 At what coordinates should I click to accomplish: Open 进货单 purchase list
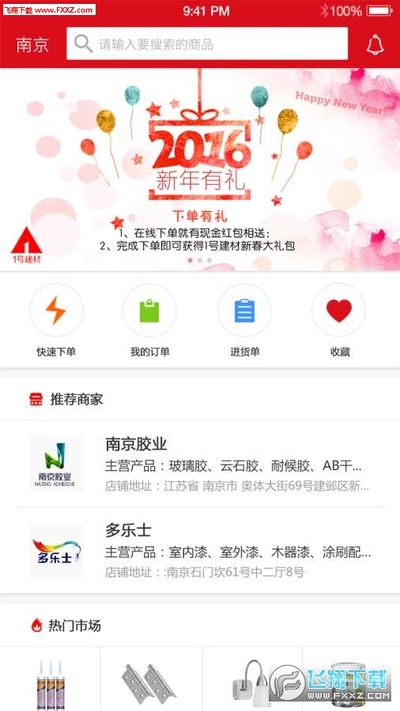244,320
